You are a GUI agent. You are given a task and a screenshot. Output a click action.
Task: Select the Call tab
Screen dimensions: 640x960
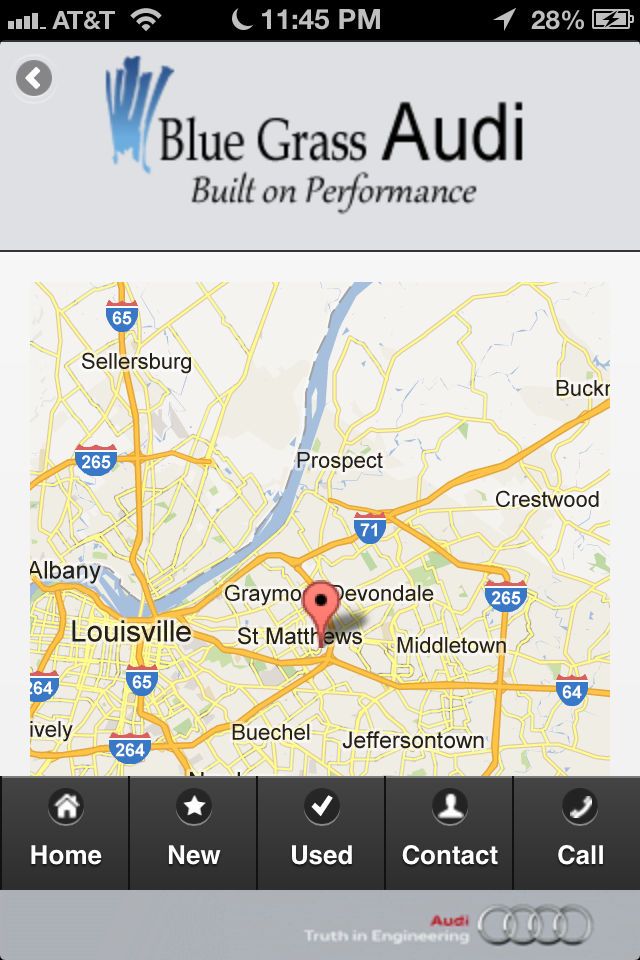coord(579,832)
